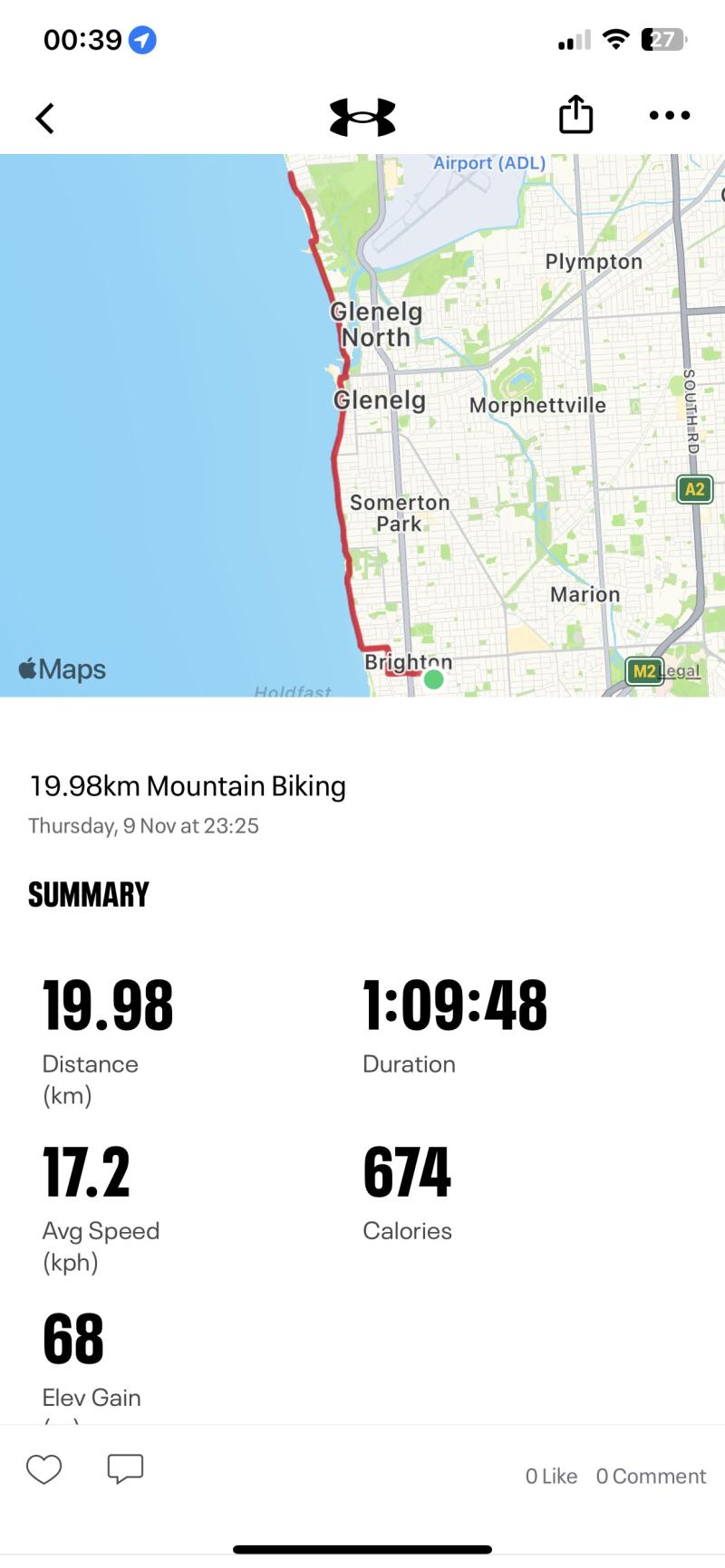Tap the green ride start marker near Brighton
This screenshot has height=1568, width=725.
coord(432,680)
